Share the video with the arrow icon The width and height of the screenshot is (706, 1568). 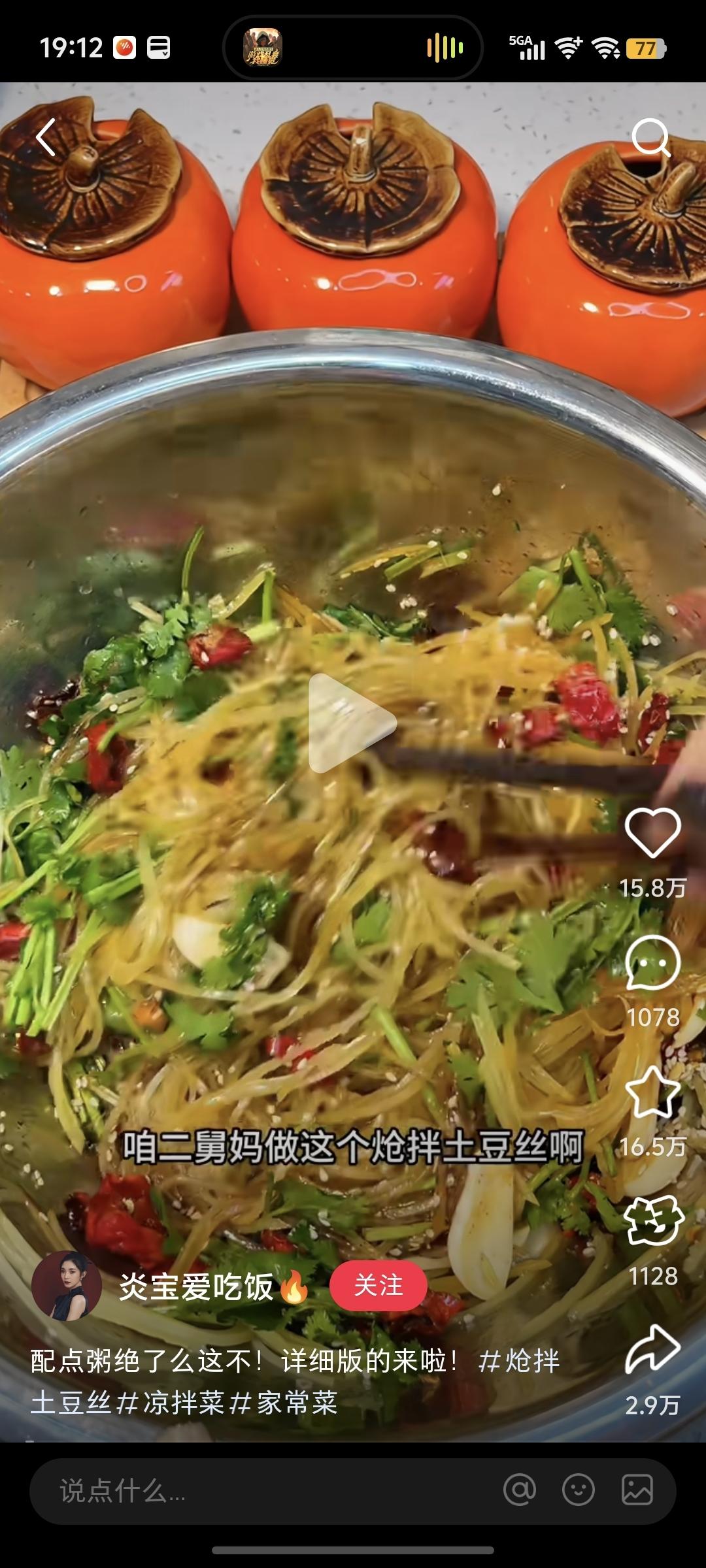(652, 1348)
